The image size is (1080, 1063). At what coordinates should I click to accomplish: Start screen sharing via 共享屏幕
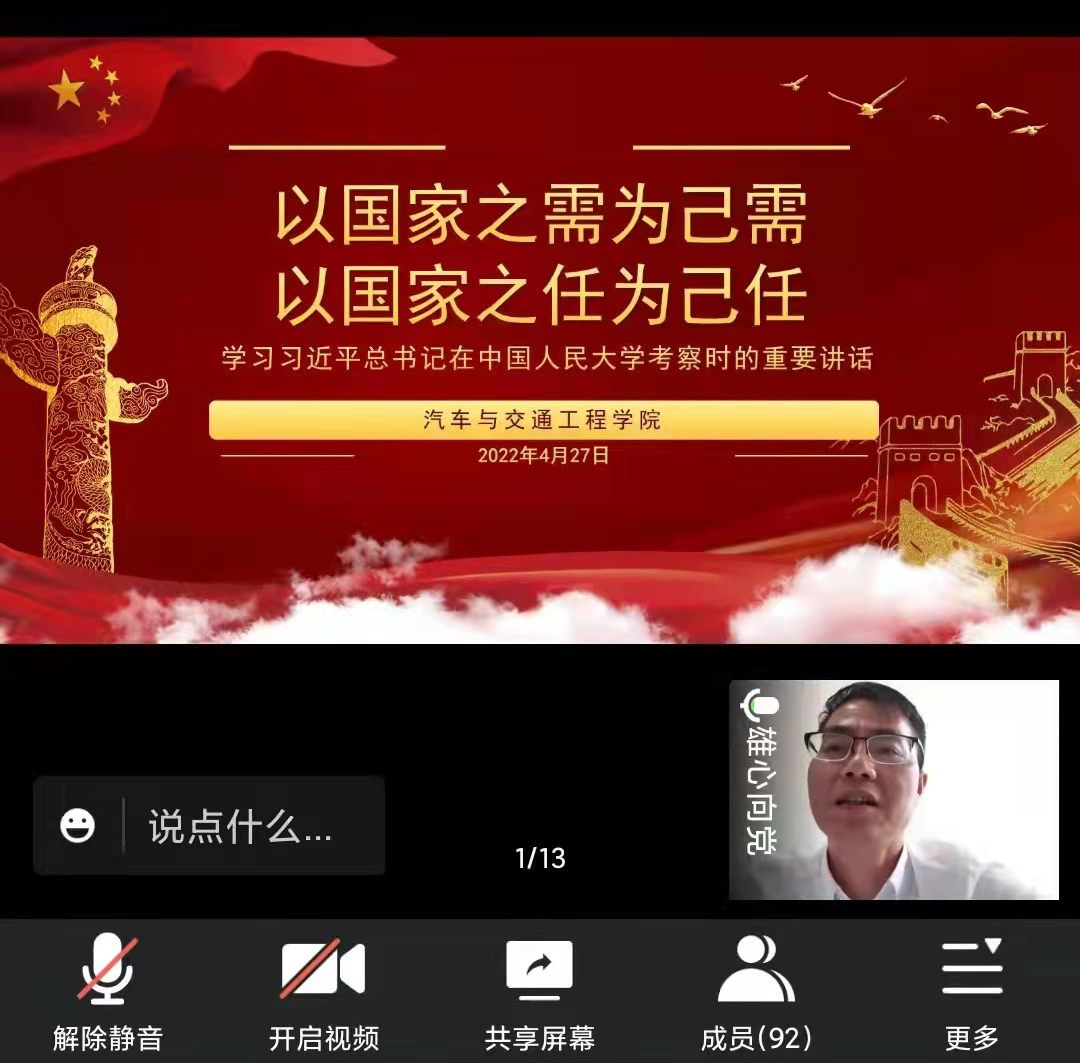540,990
